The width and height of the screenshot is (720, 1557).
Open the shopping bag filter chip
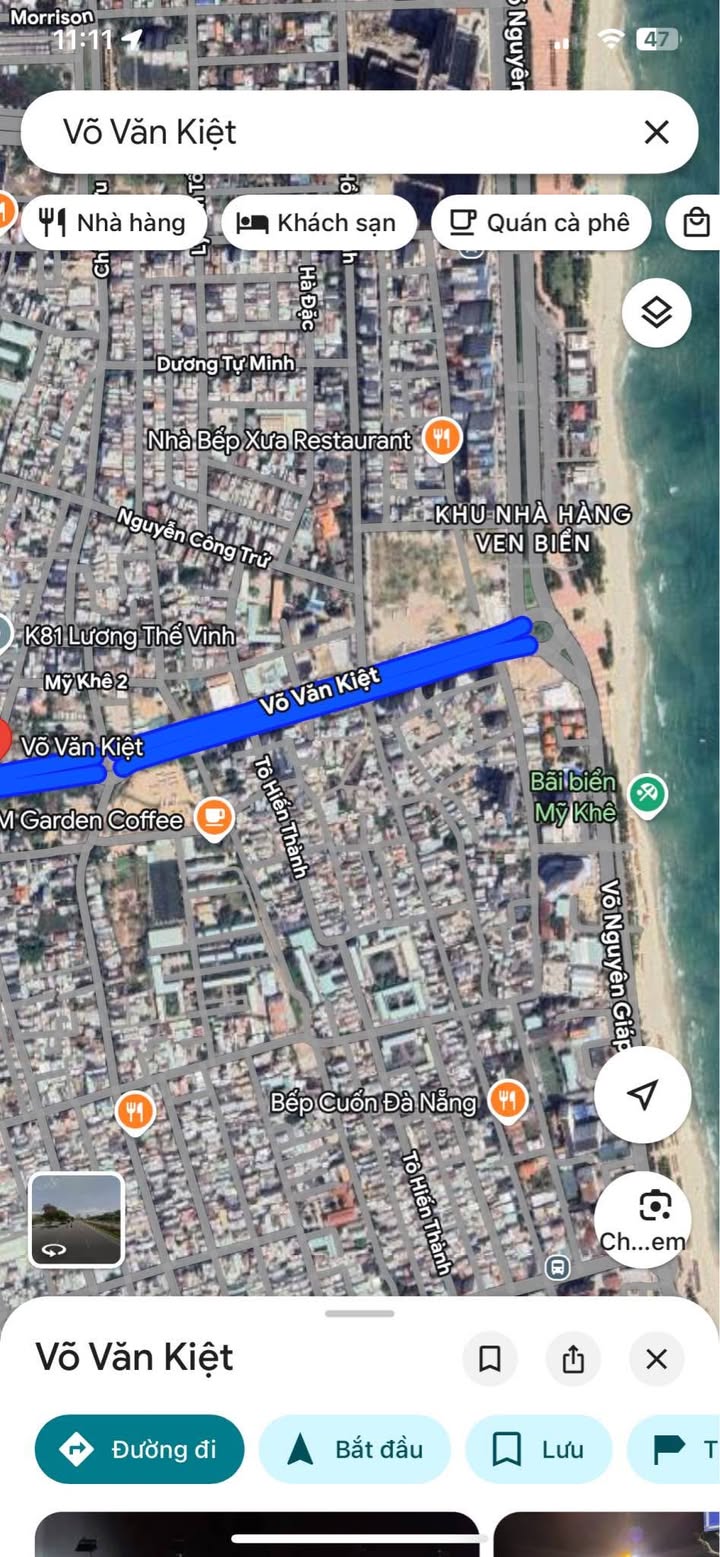[x=695, y=222]
